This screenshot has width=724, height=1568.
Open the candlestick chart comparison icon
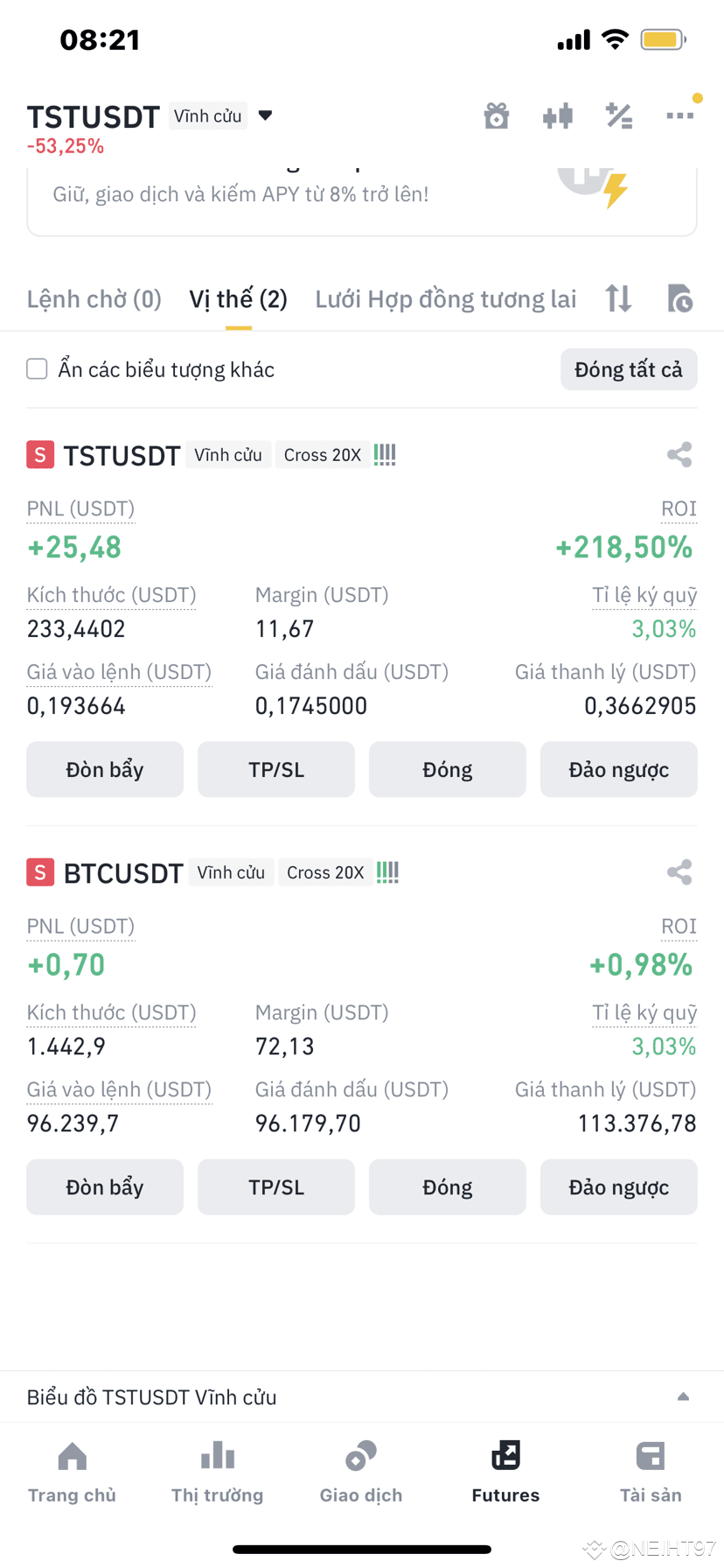[558, 115]
